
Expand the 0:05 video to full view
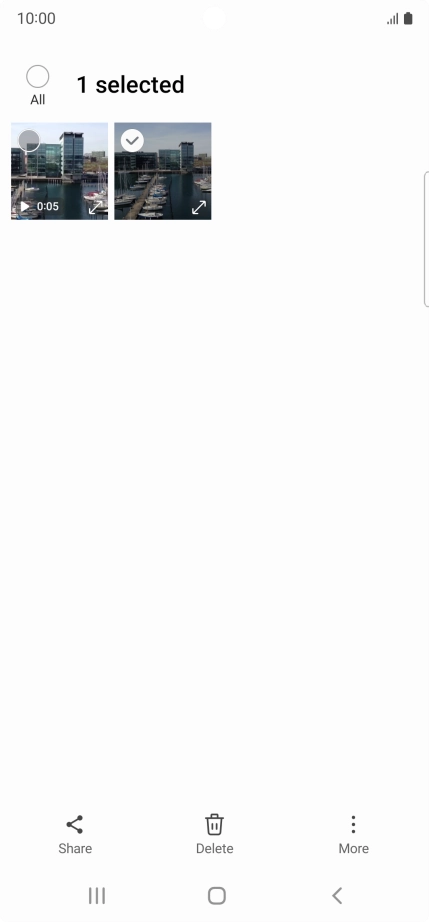pos(96,207)
